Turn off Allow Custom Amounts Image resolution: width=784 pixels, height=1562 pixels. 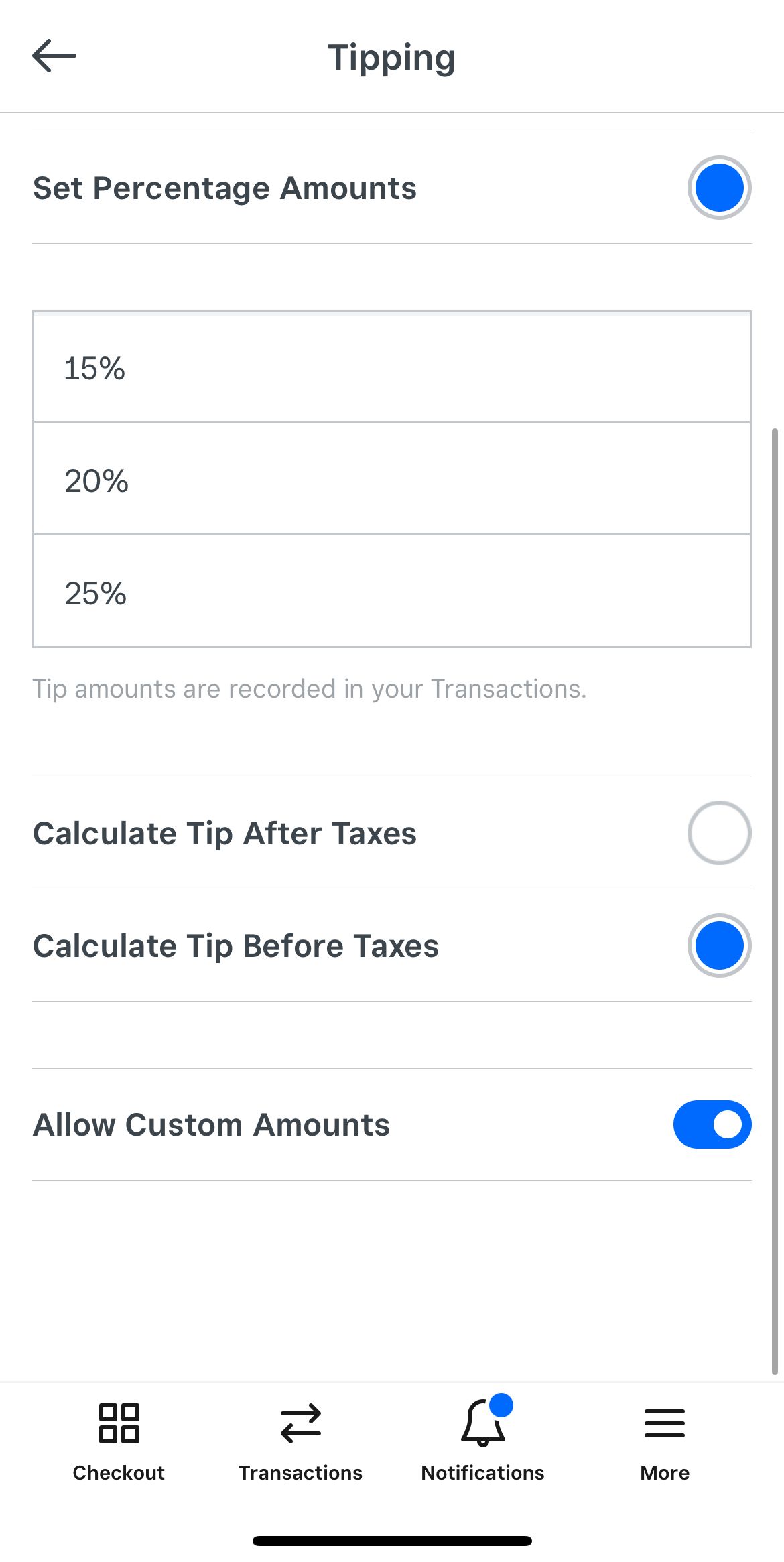point(712,1124)
